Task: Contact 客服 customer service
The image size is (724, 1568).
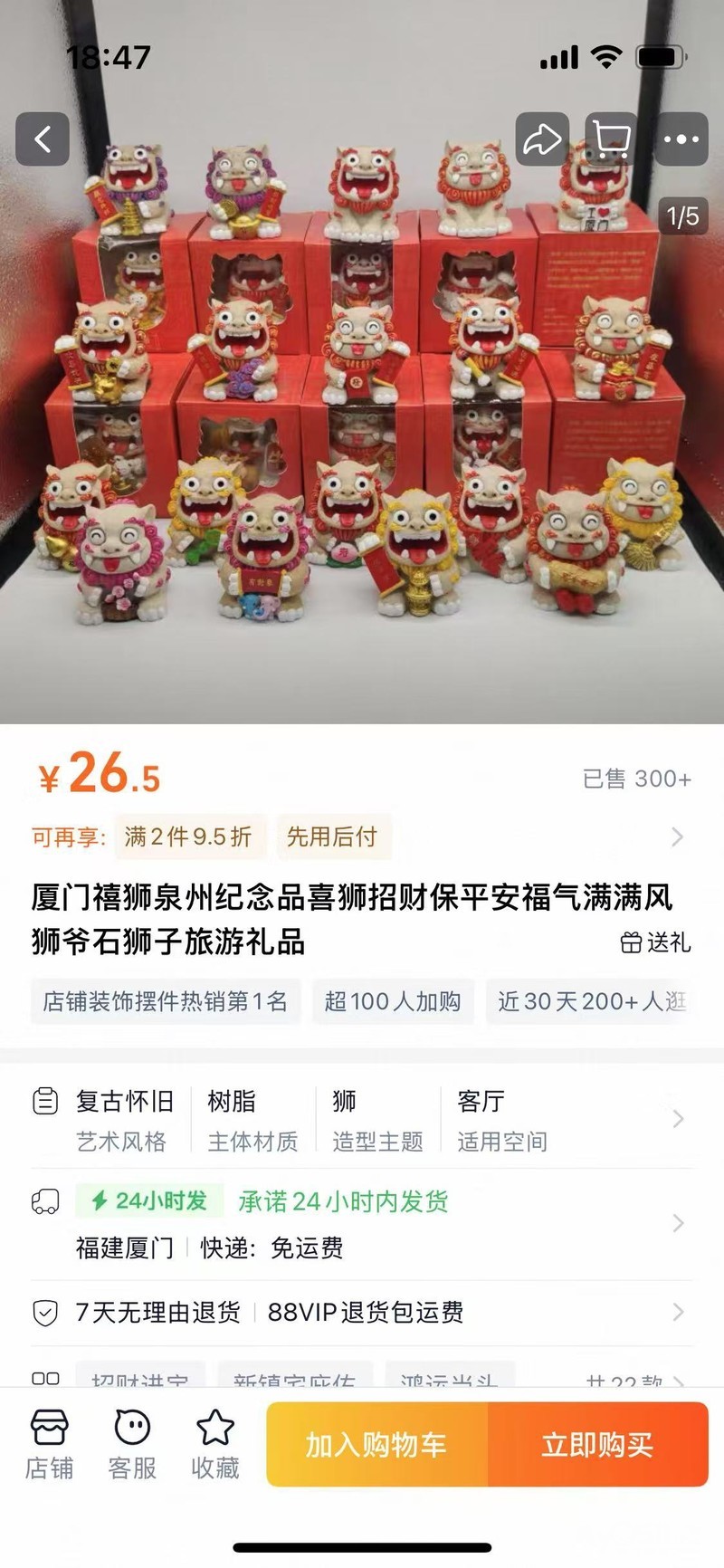Action: pyautogui.click(x=132, y=1444)
